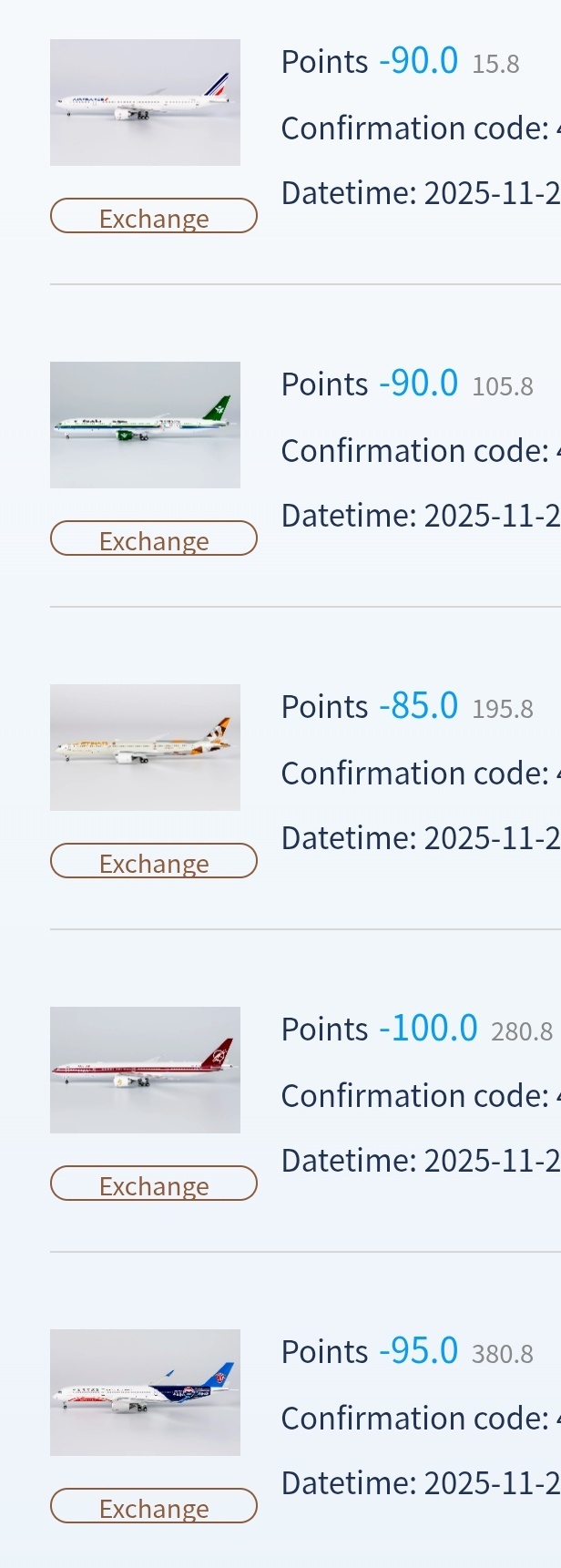The height and width of the screenshot is (1568, 561).
Task: Tap Exchange under the Air France model
Action: pyautogui.click(x=153, y=217)
